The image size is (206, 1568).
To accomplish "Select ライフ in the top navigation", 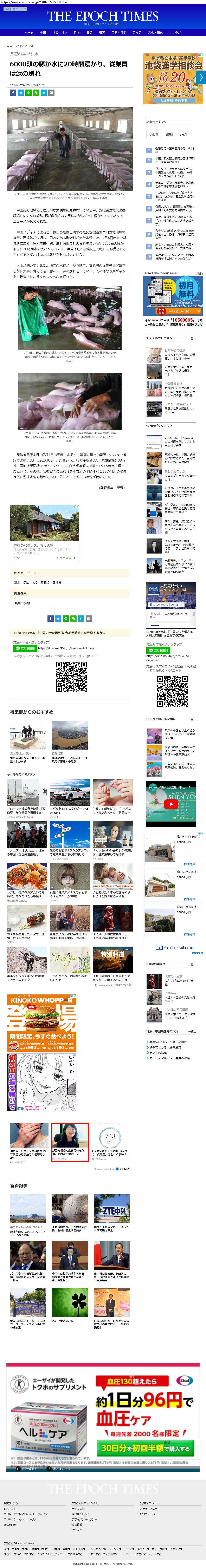I will [137, 32].
